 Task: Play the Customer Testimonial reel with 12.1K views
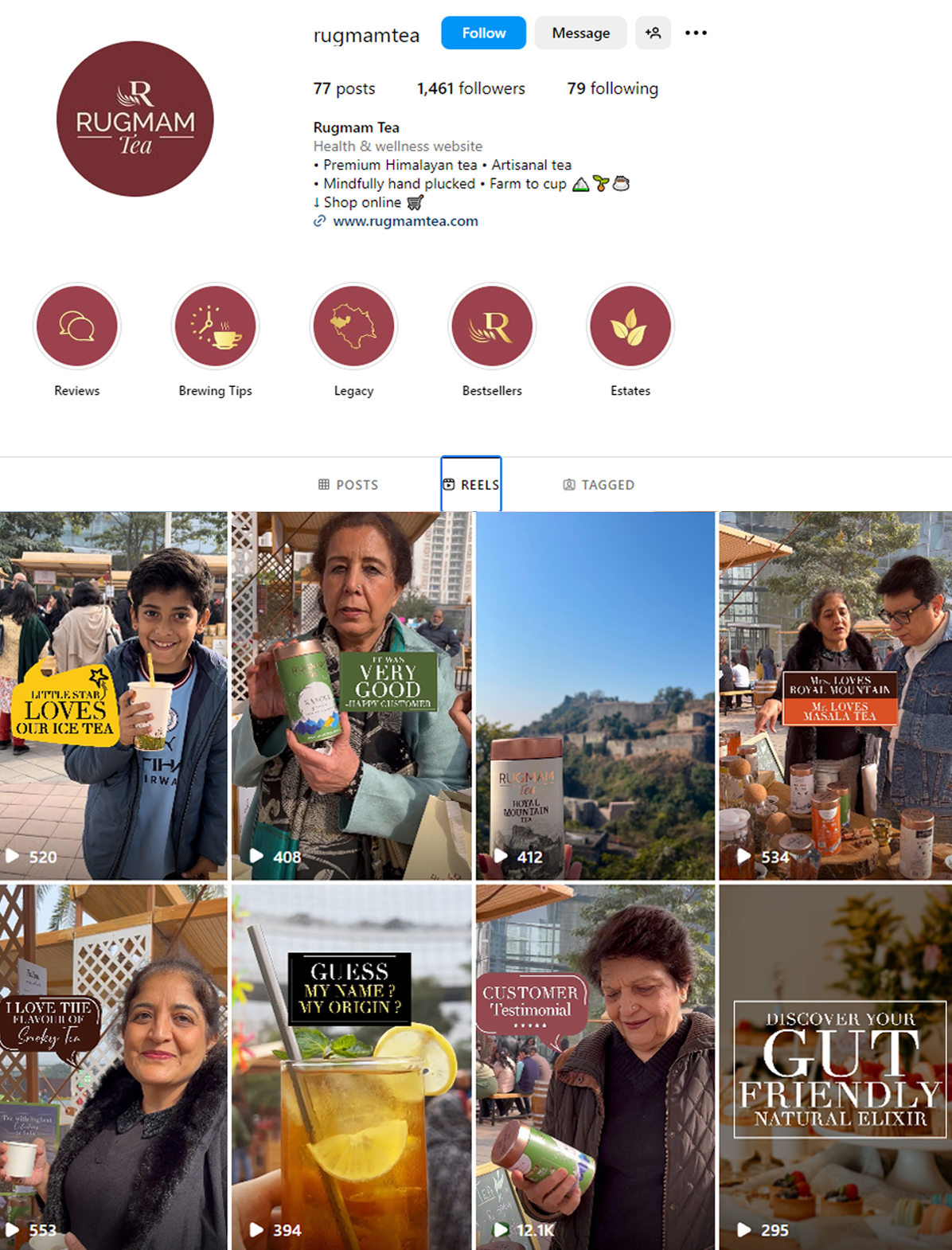[595, 1067]
